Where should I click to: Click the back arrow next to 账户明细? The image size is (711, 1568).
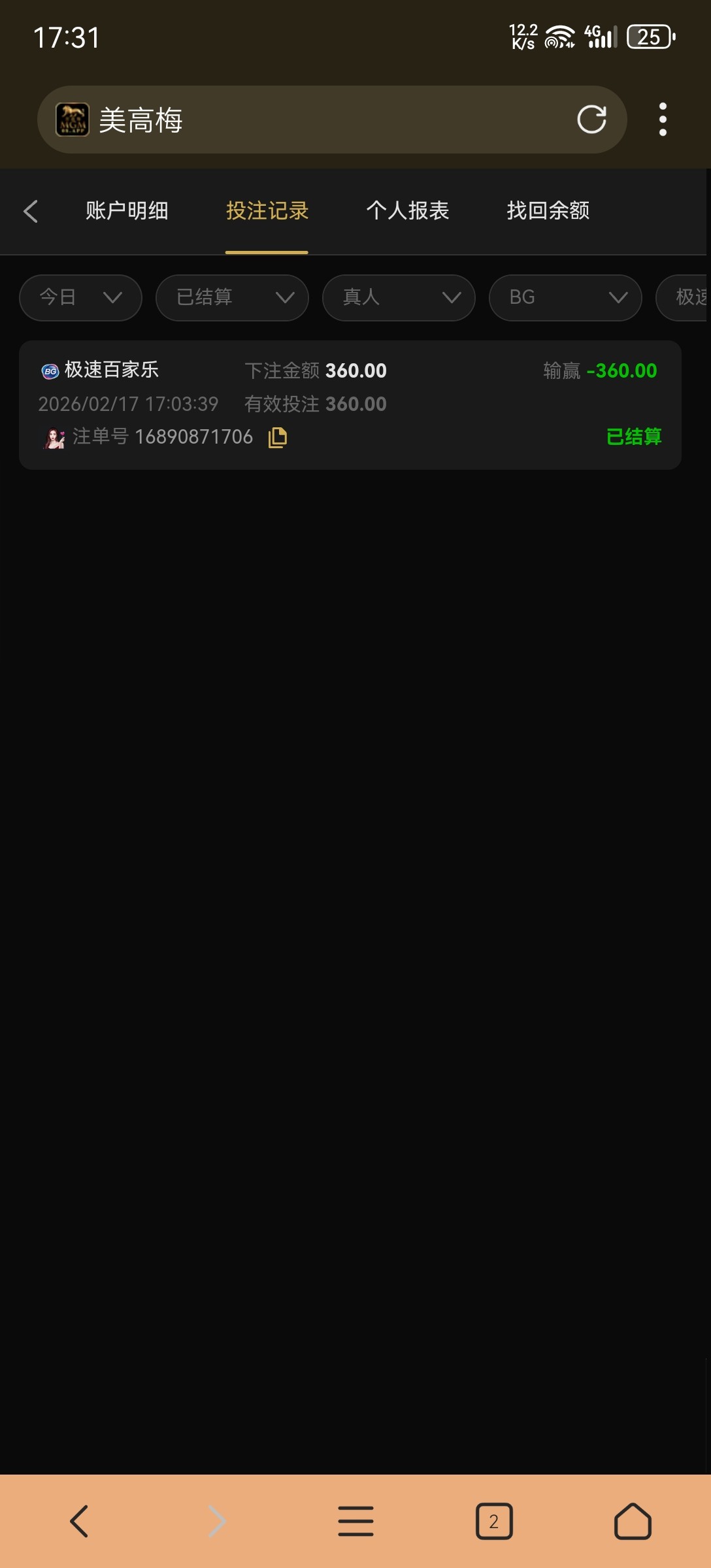tap(31, 211)
